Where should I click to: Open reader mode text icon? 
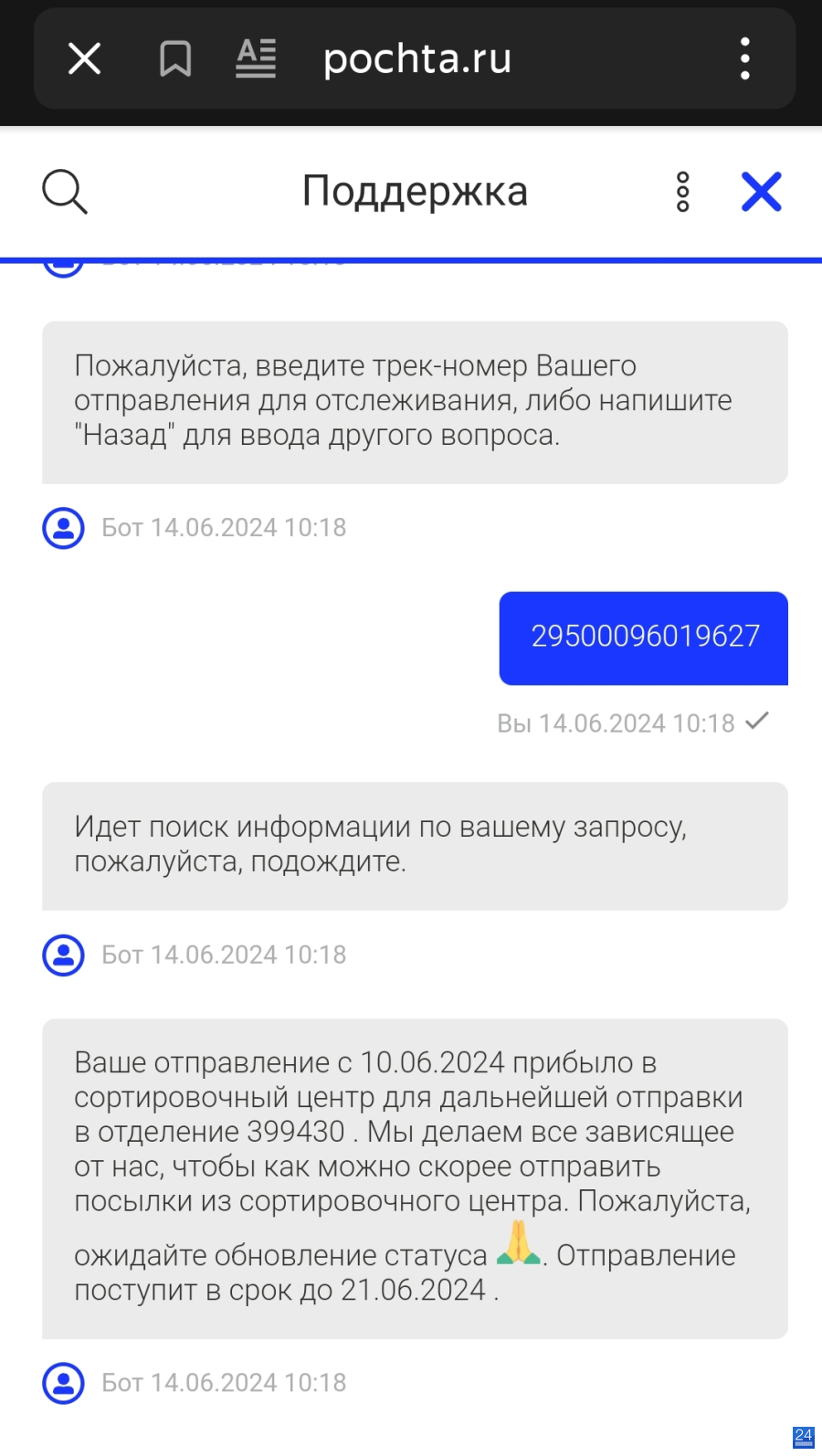[256, 58]
